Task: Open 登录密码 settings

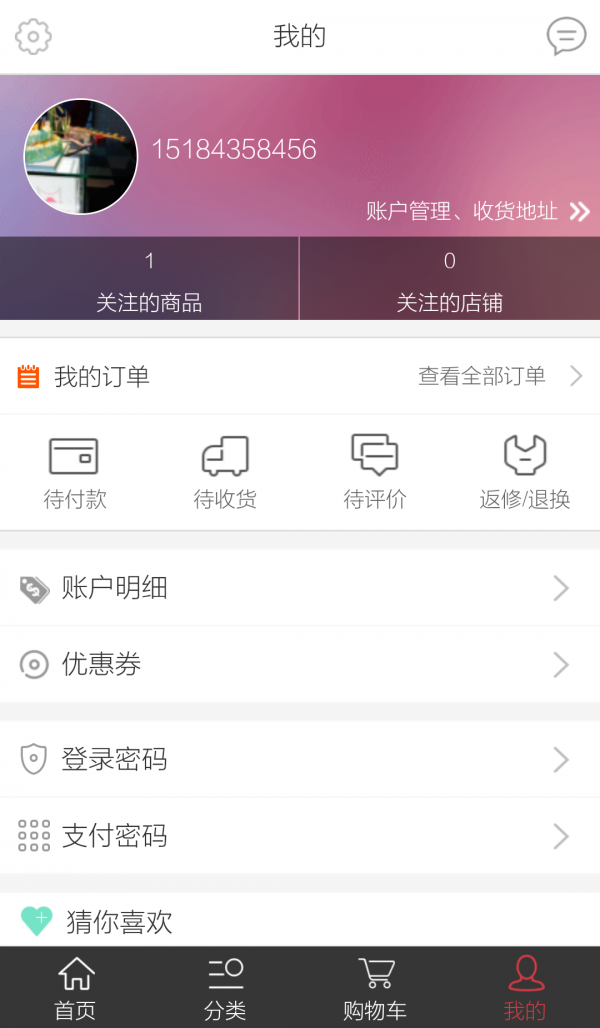Action: 300,760
